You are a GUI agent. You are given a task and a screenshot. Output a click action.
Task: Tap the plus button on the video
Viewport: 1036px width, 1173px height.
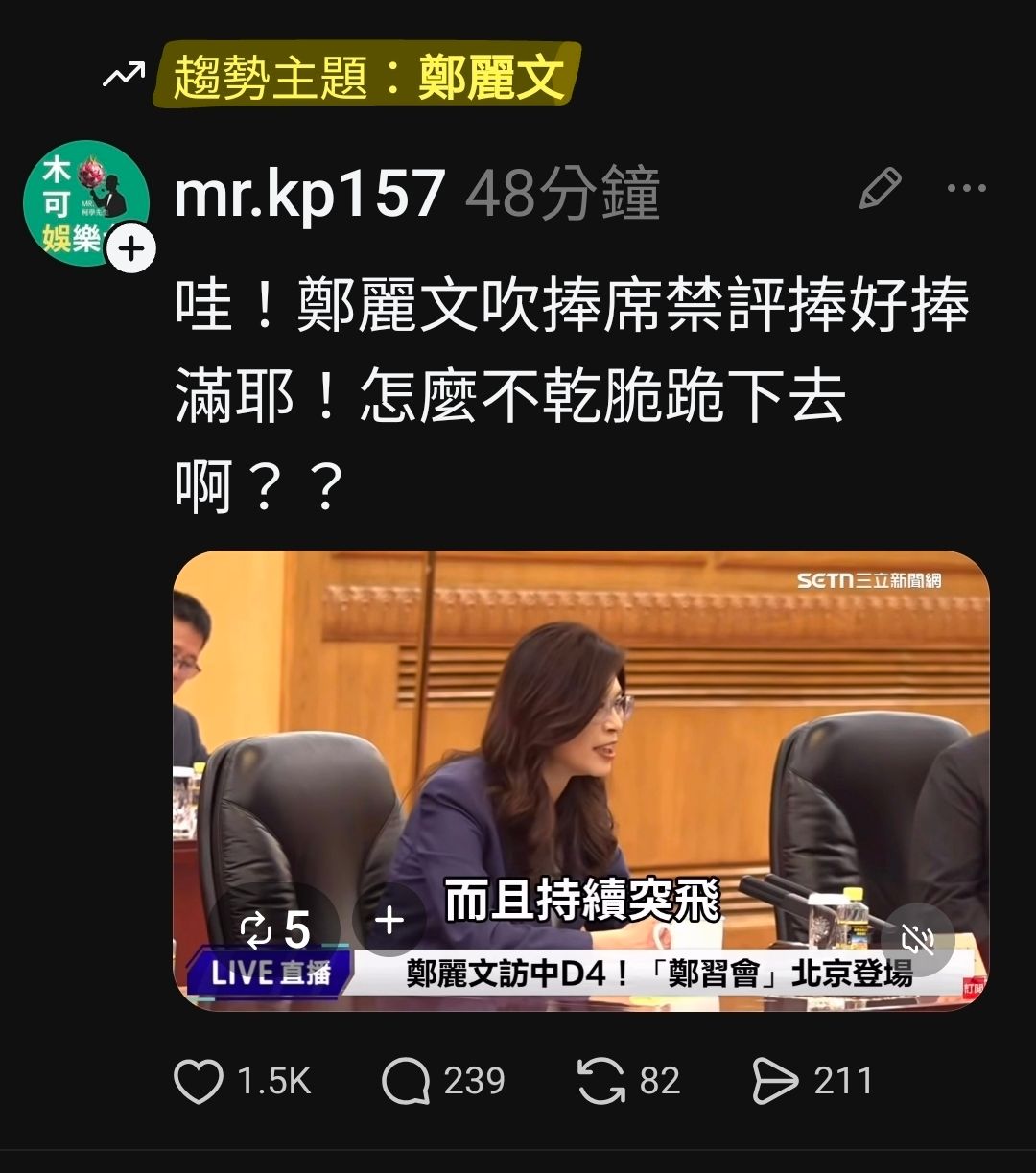(x=388, y=922)
